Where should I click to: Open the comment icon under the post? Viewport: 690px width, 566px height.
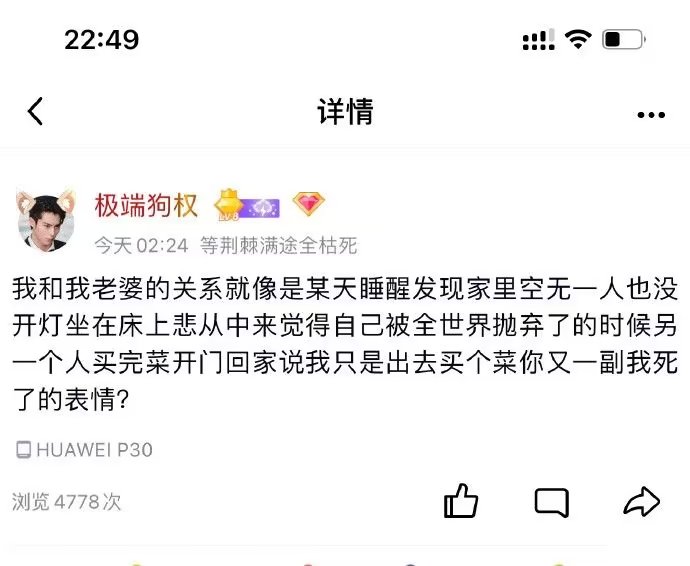(x=551, y=500)
